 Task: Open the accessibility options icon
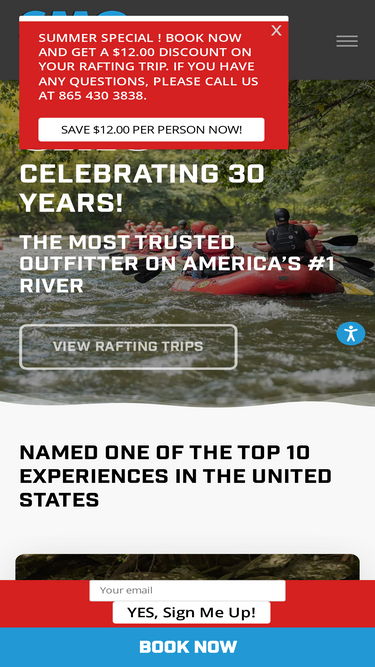point(351,334)
